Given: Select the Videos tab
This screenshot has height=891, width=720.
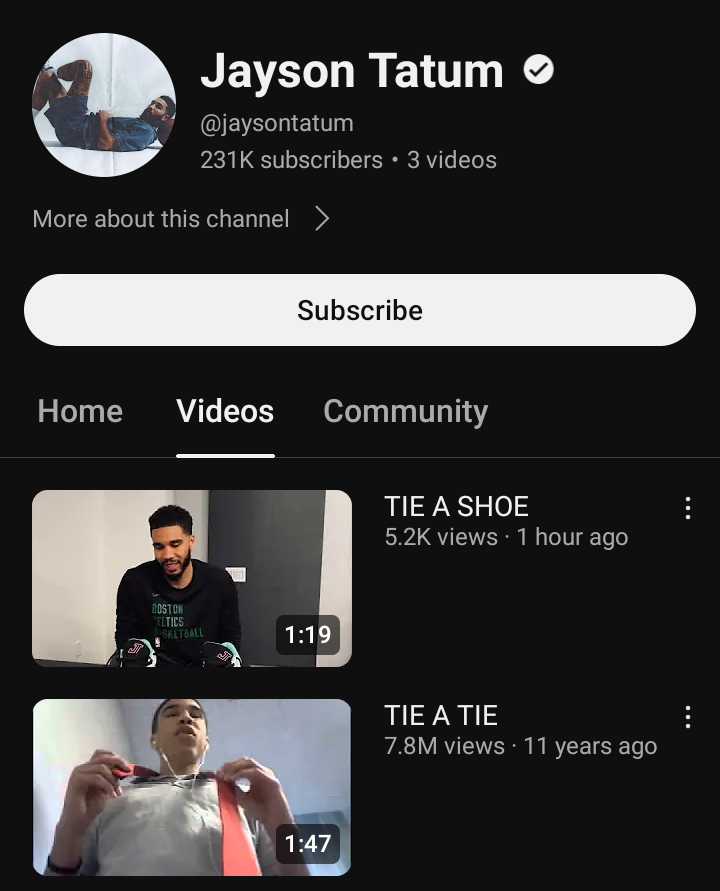Looking at the screenshot, I should point(225,411).
